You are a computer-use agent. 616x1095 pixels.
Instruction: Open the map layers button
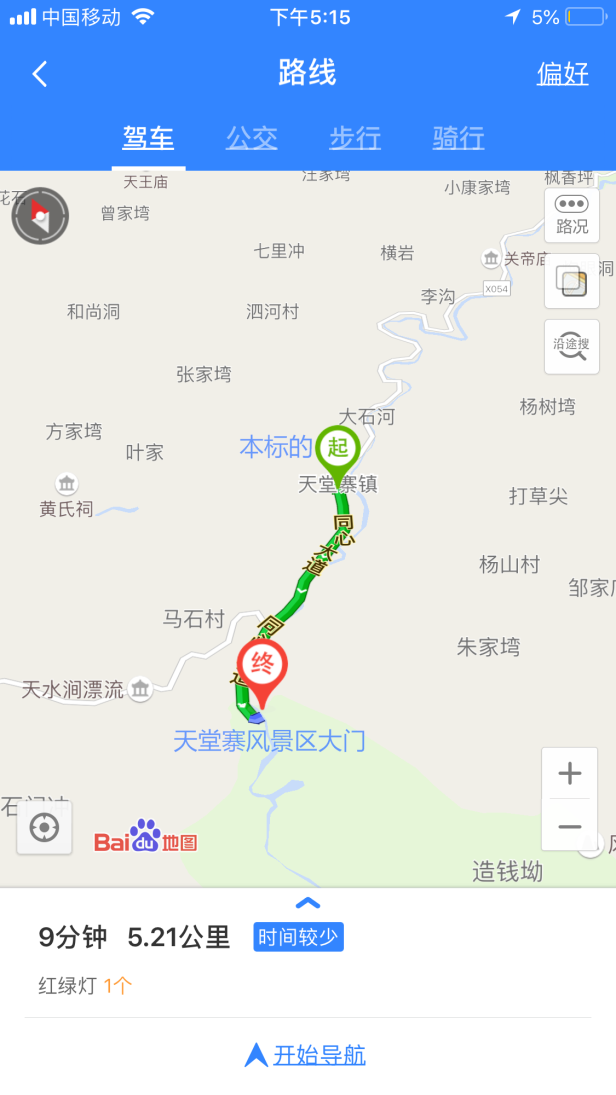click(572, 281)
